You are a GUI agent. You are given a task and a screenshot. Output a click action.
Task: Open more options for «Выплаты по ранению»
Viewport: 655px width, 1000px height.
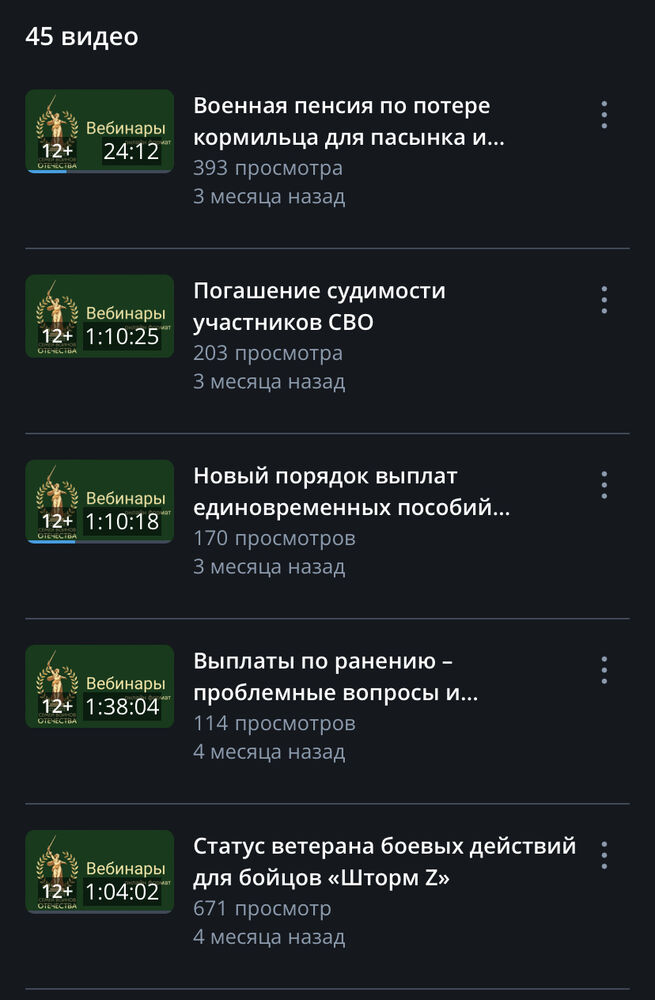coord(604,670)
